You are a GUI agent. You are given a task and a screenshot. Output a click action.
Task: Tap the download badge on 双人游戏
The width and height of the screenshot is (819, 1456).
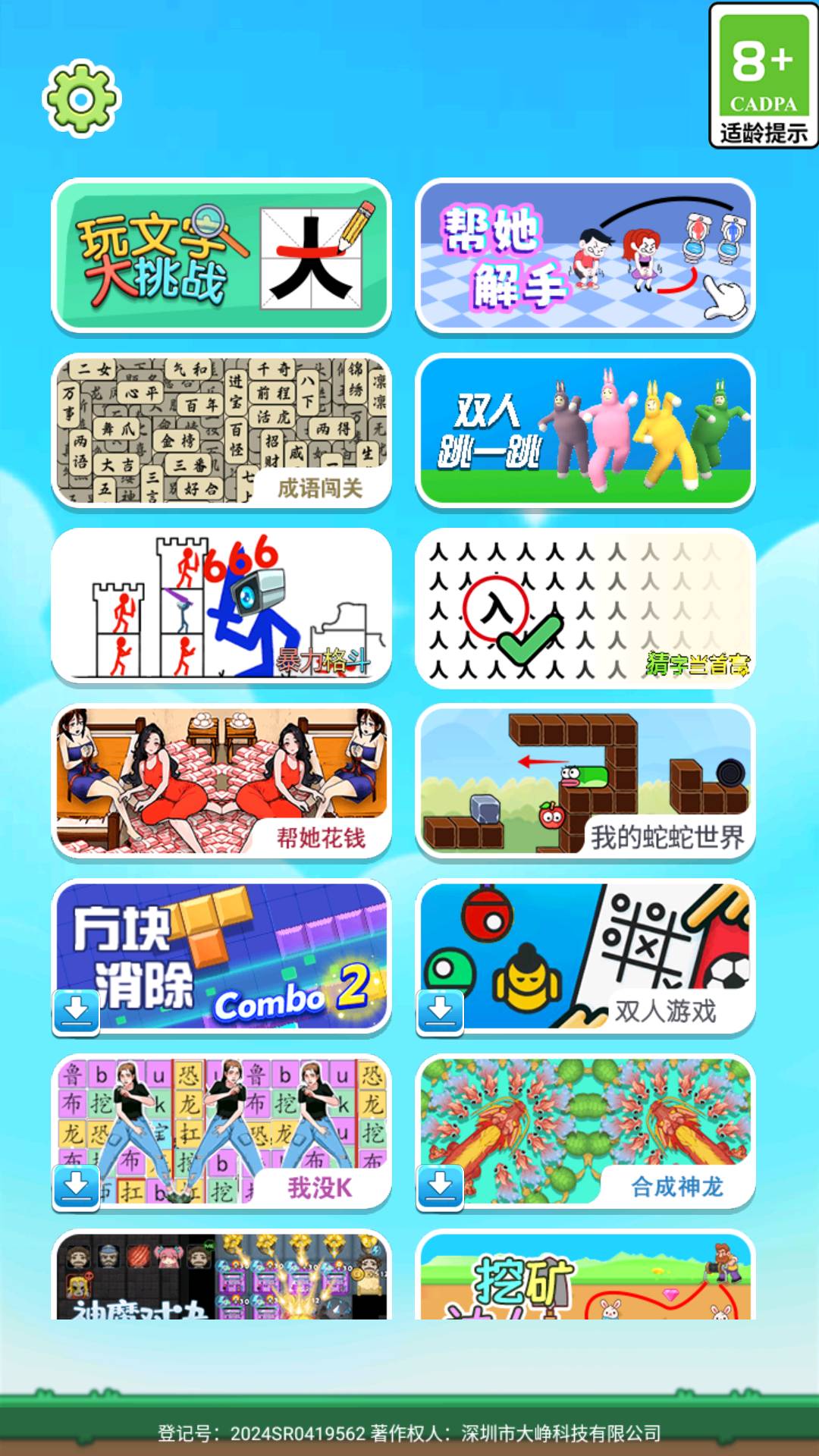pos(440,1010)
